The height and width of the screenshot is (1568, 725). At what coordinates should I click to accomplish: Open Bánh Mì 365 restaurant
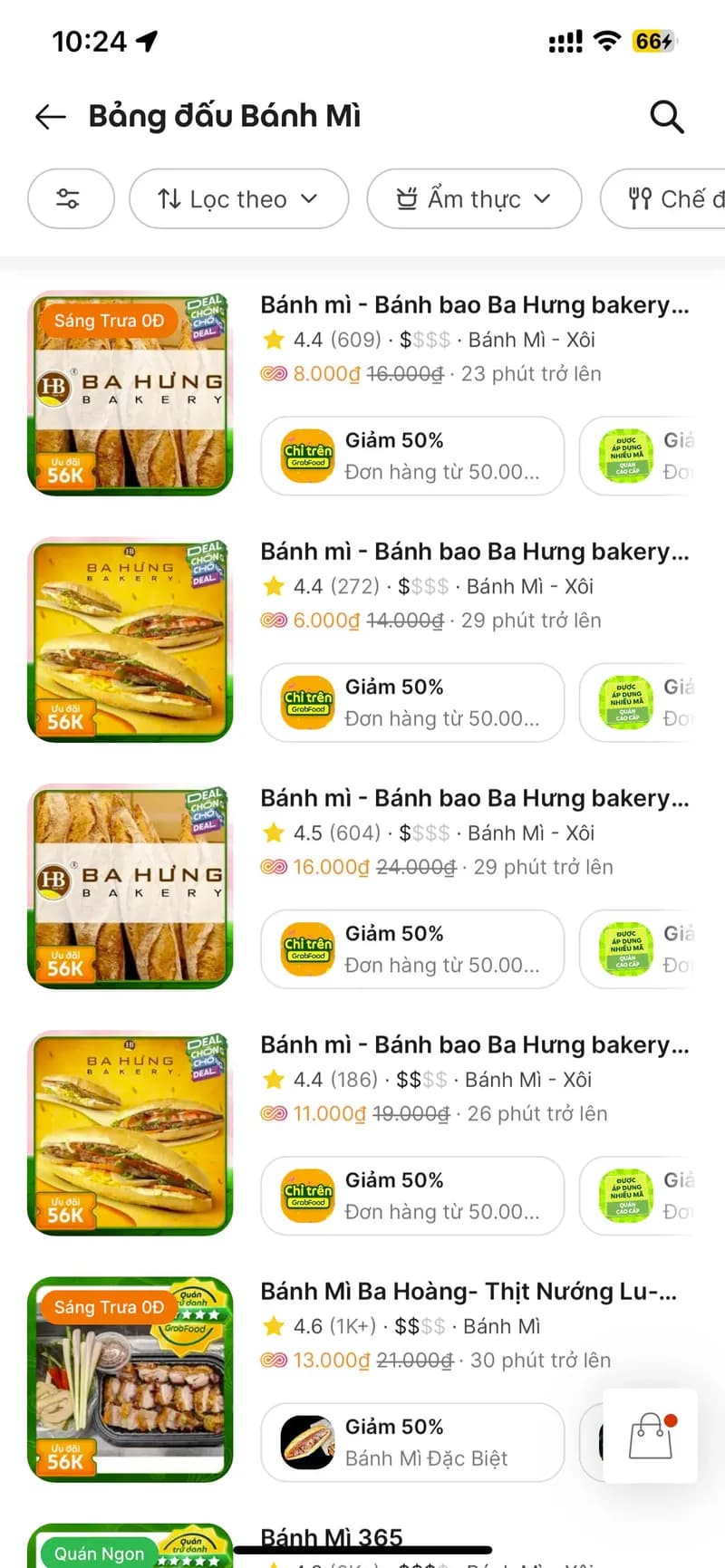[332, 1538]
